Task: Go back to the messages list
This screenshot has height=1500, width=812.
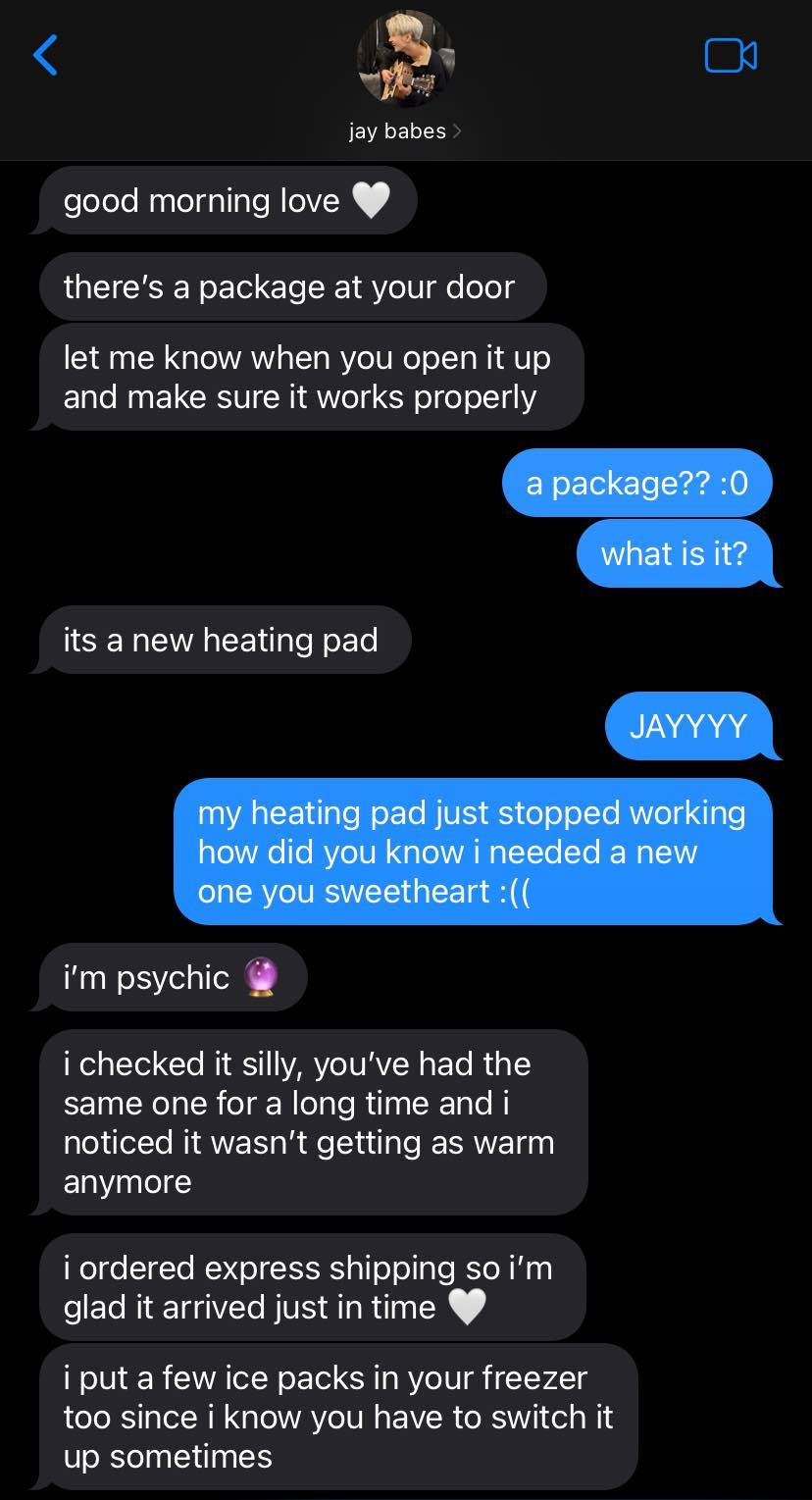Action: click(45, 56)
